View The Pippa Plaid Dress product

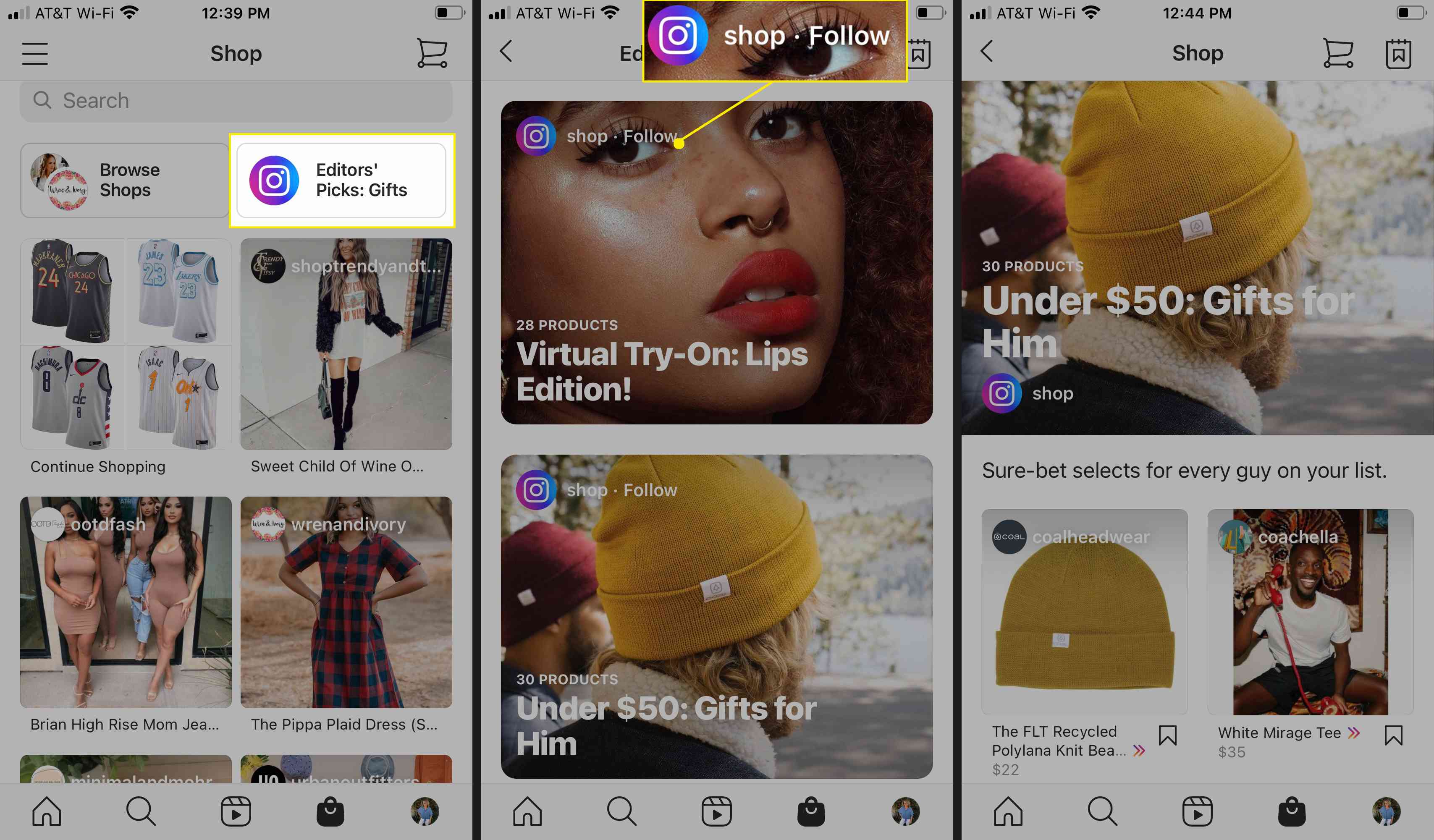pos(346,602)
